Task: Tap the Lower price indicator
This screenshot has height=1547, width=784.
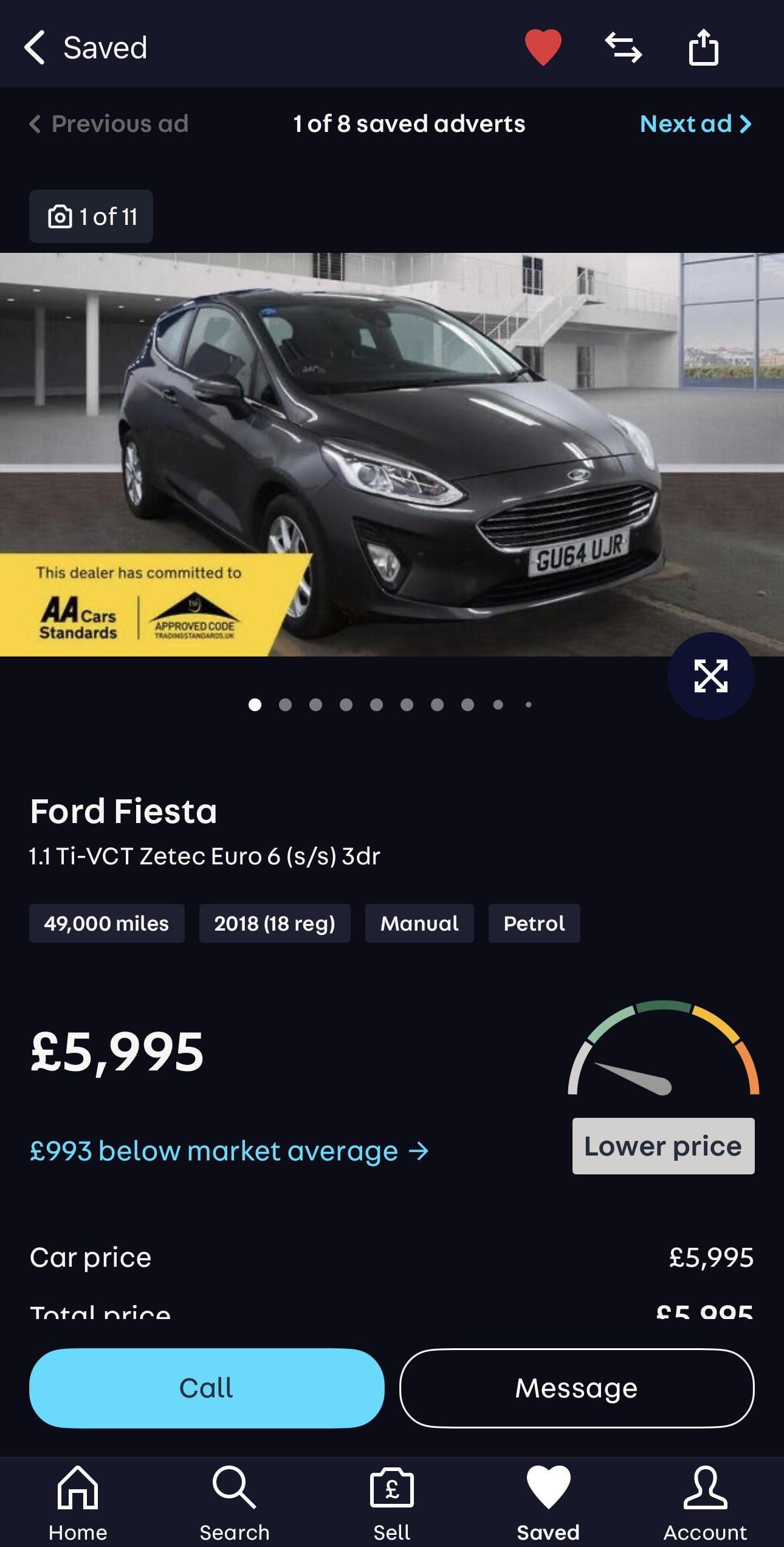Action: pos(663,1146)
